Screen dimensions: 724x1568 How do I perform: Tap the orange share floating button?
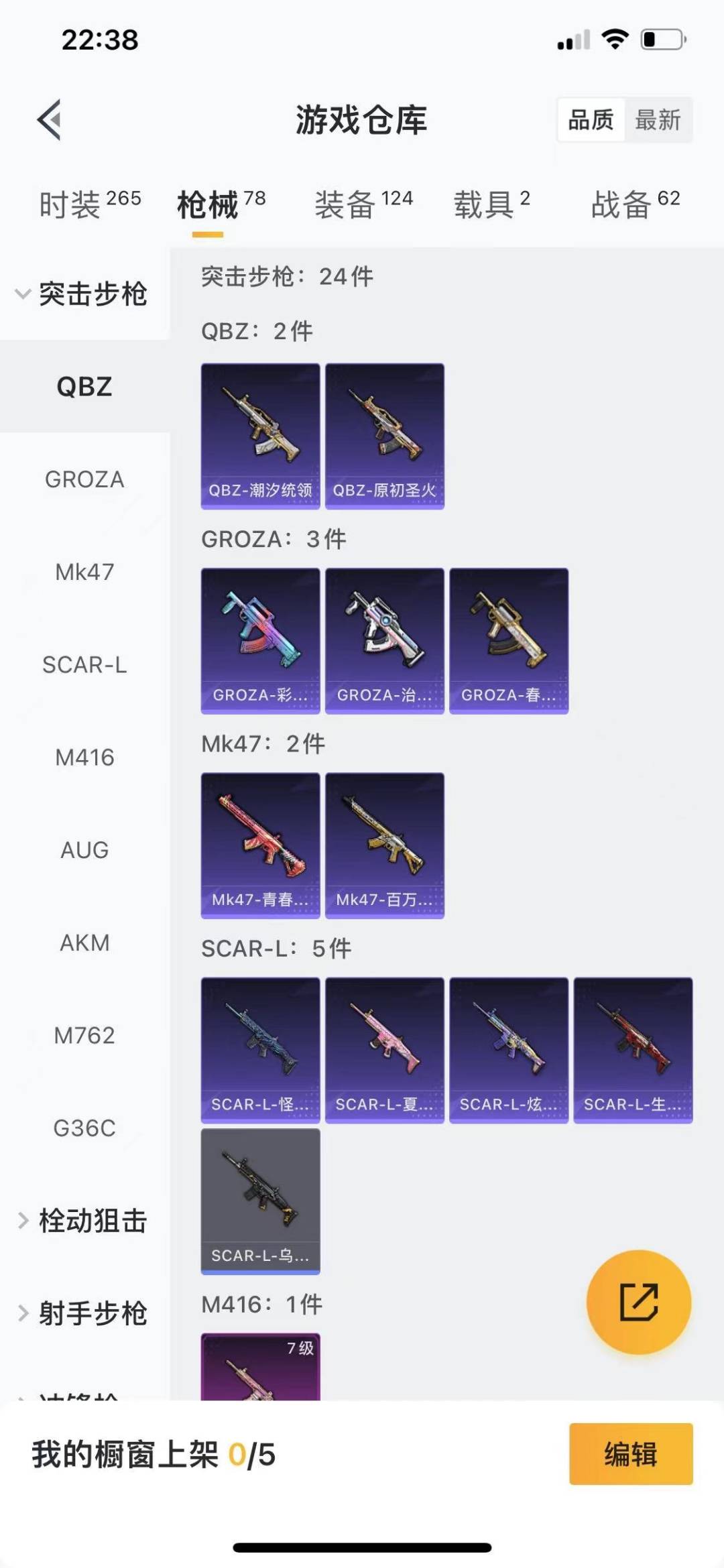[638, 1302]
